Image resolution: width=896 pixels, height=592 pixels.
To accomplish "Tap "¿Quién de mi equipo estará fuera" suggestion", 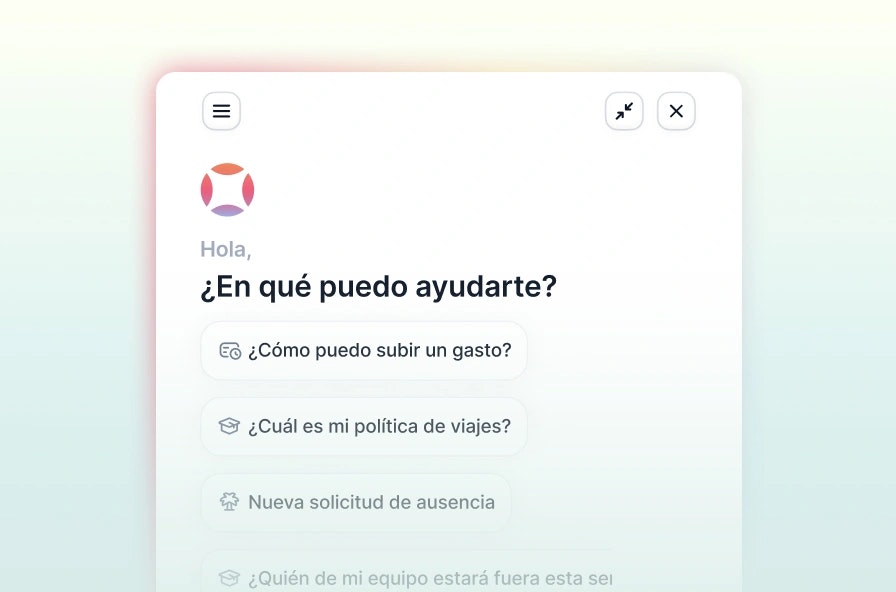I will coord(410,576).
